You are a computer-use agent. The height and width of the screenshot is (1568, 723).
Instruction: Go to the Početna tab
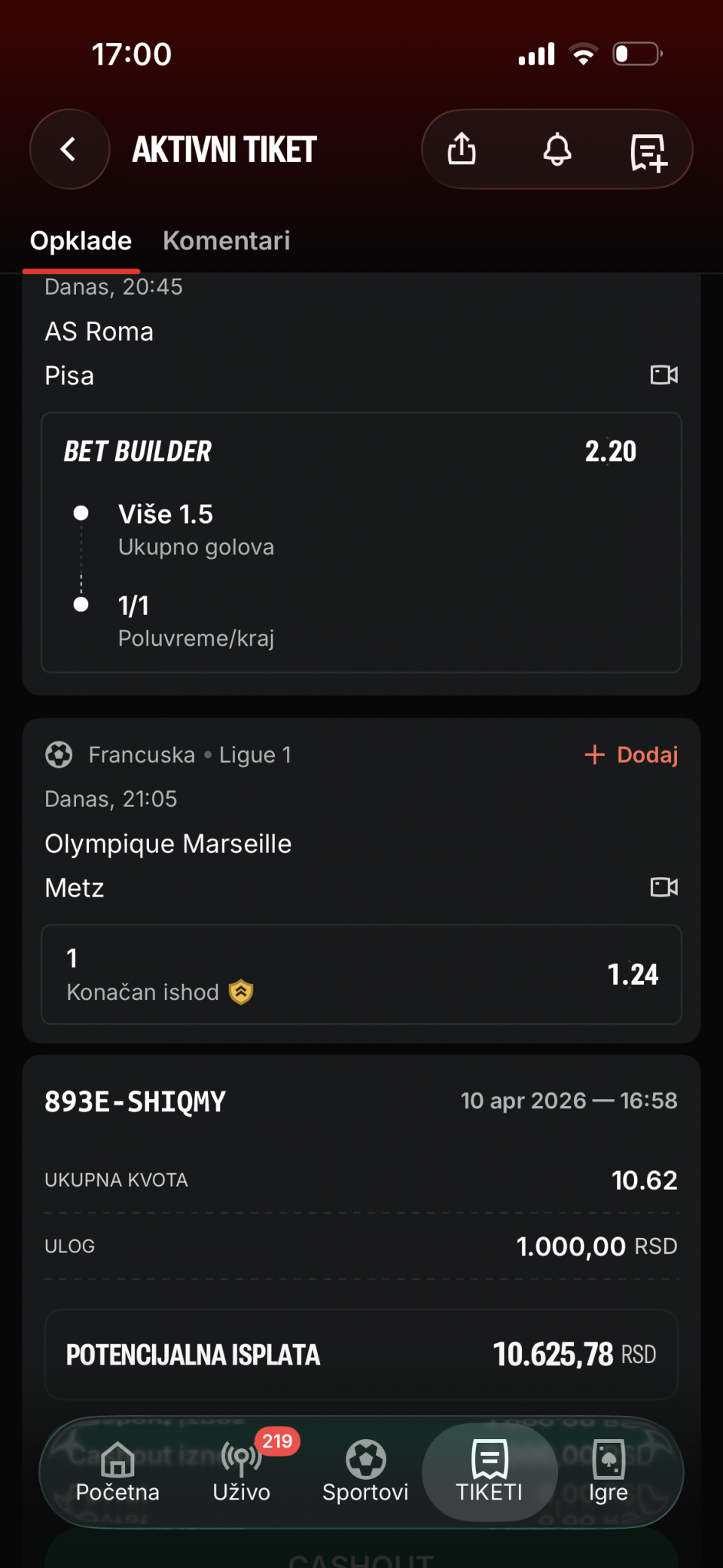117,1472
